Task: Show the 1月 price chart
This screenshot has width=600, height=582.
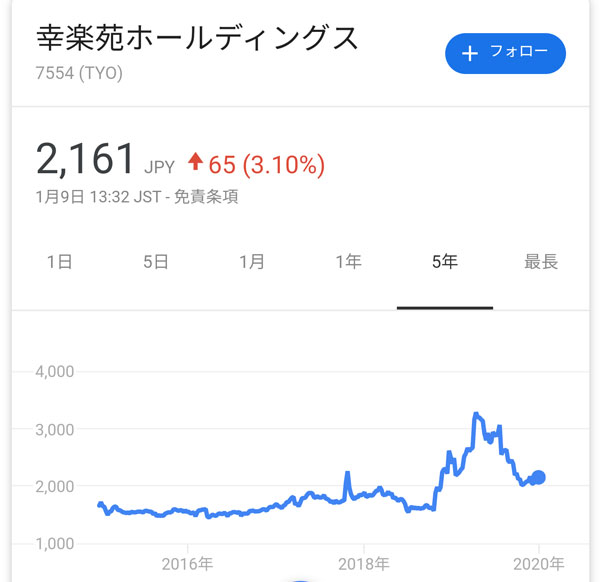Action: 251,263
